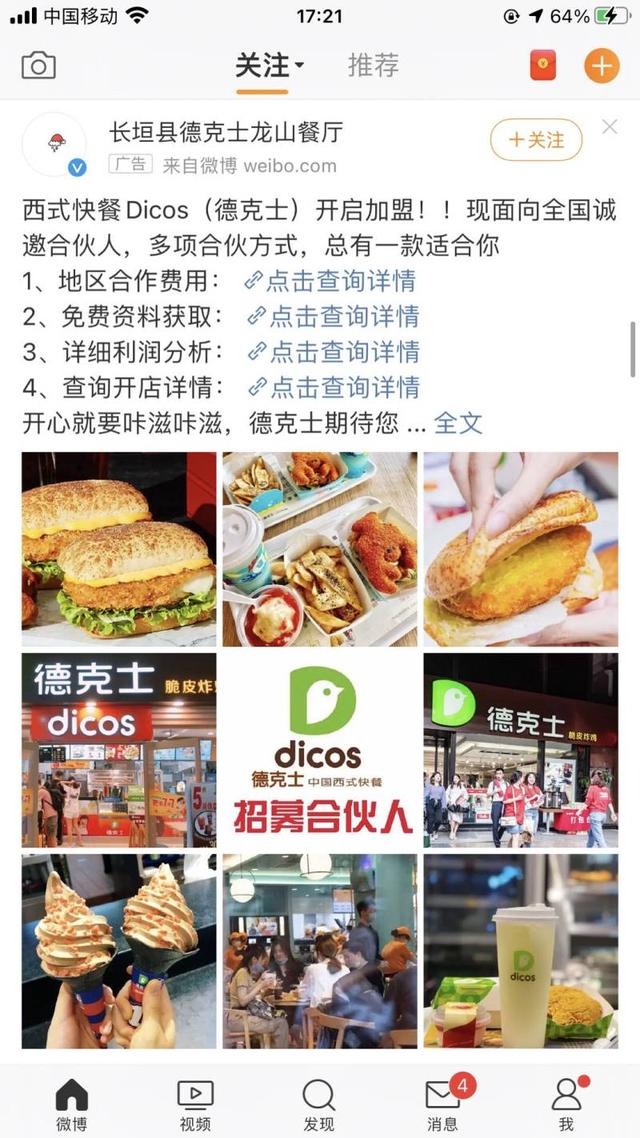
Task: Open the 我 profile tab
Action: point(567,1105)
